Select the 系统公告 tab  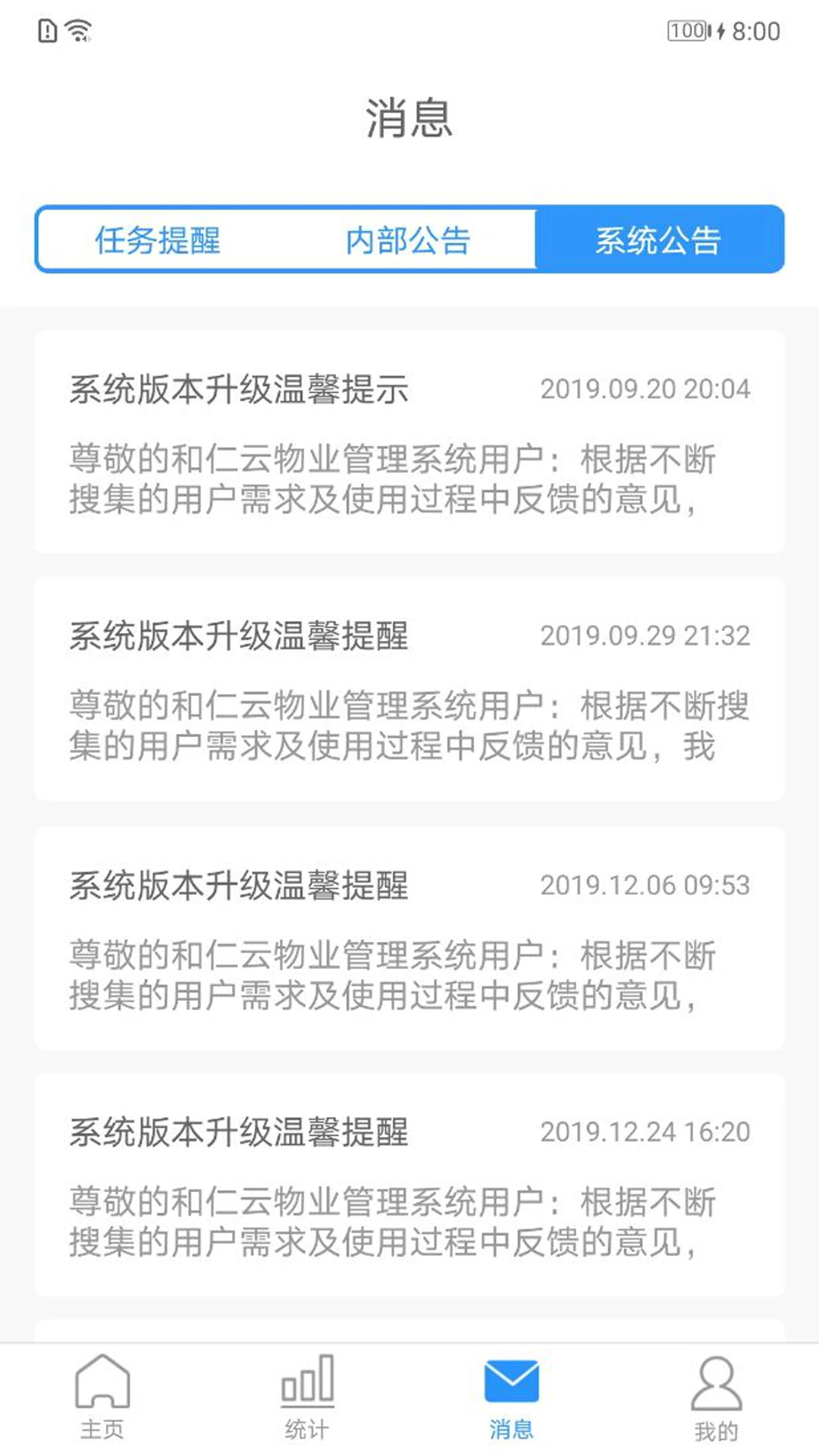coord(659,239)
